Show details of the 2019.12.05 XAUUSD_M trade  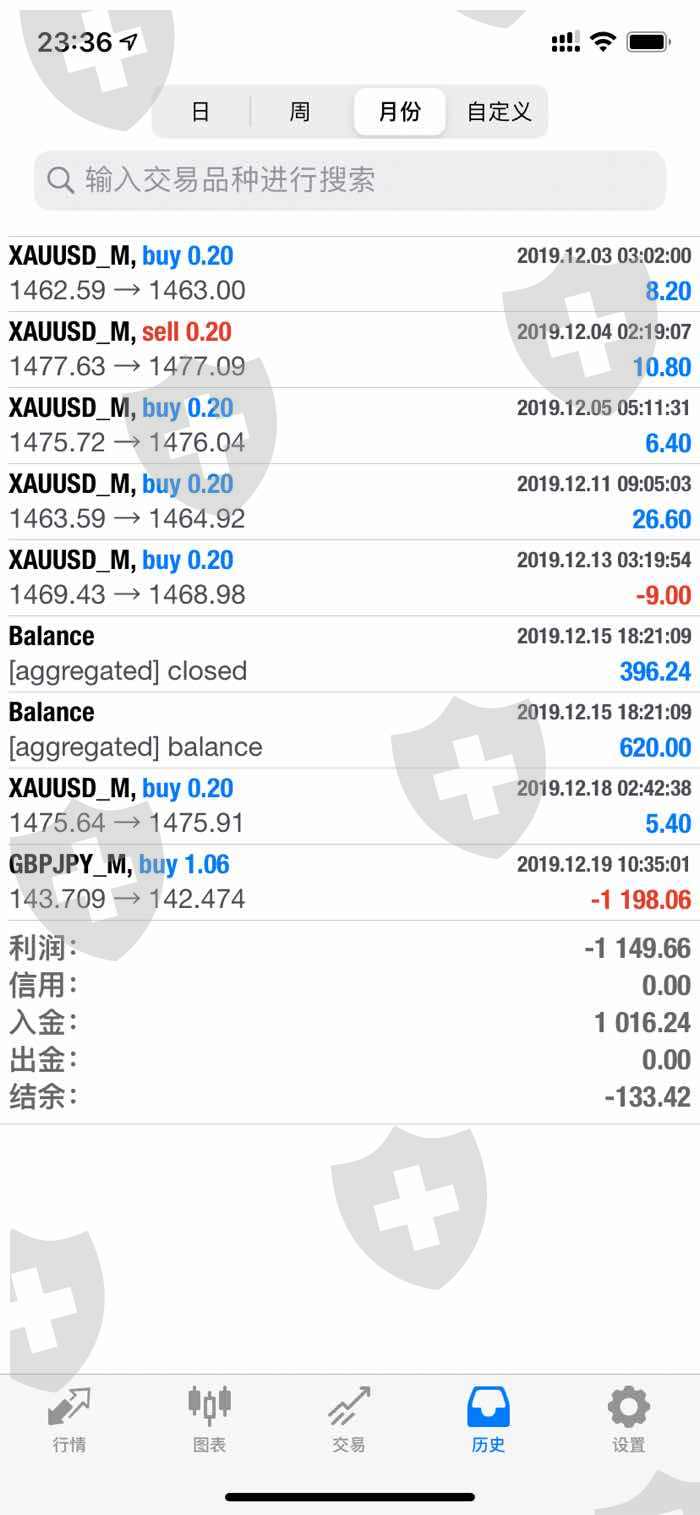coord(350,426)
